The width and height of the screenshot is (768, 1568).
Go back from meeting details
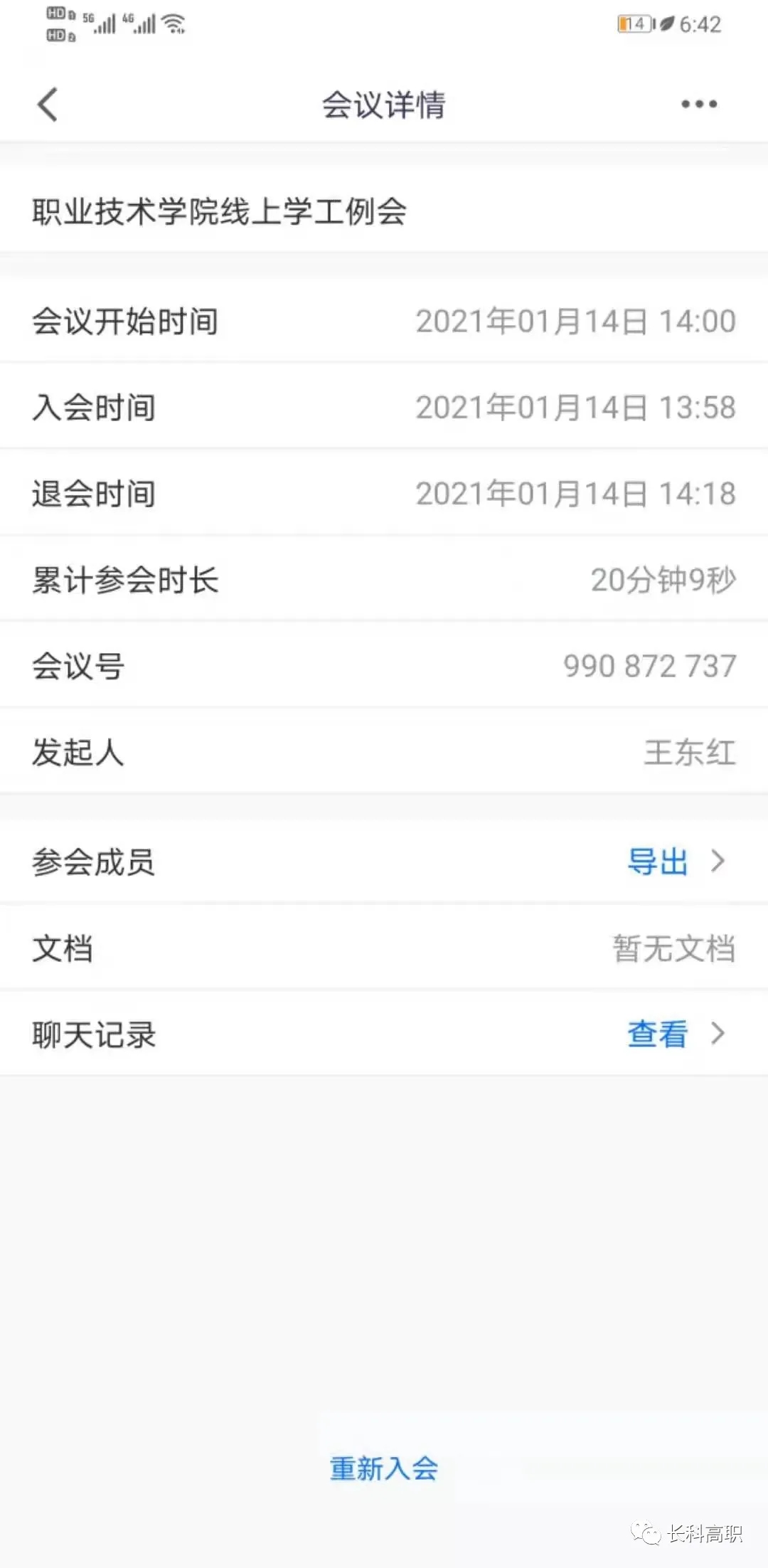48,105
